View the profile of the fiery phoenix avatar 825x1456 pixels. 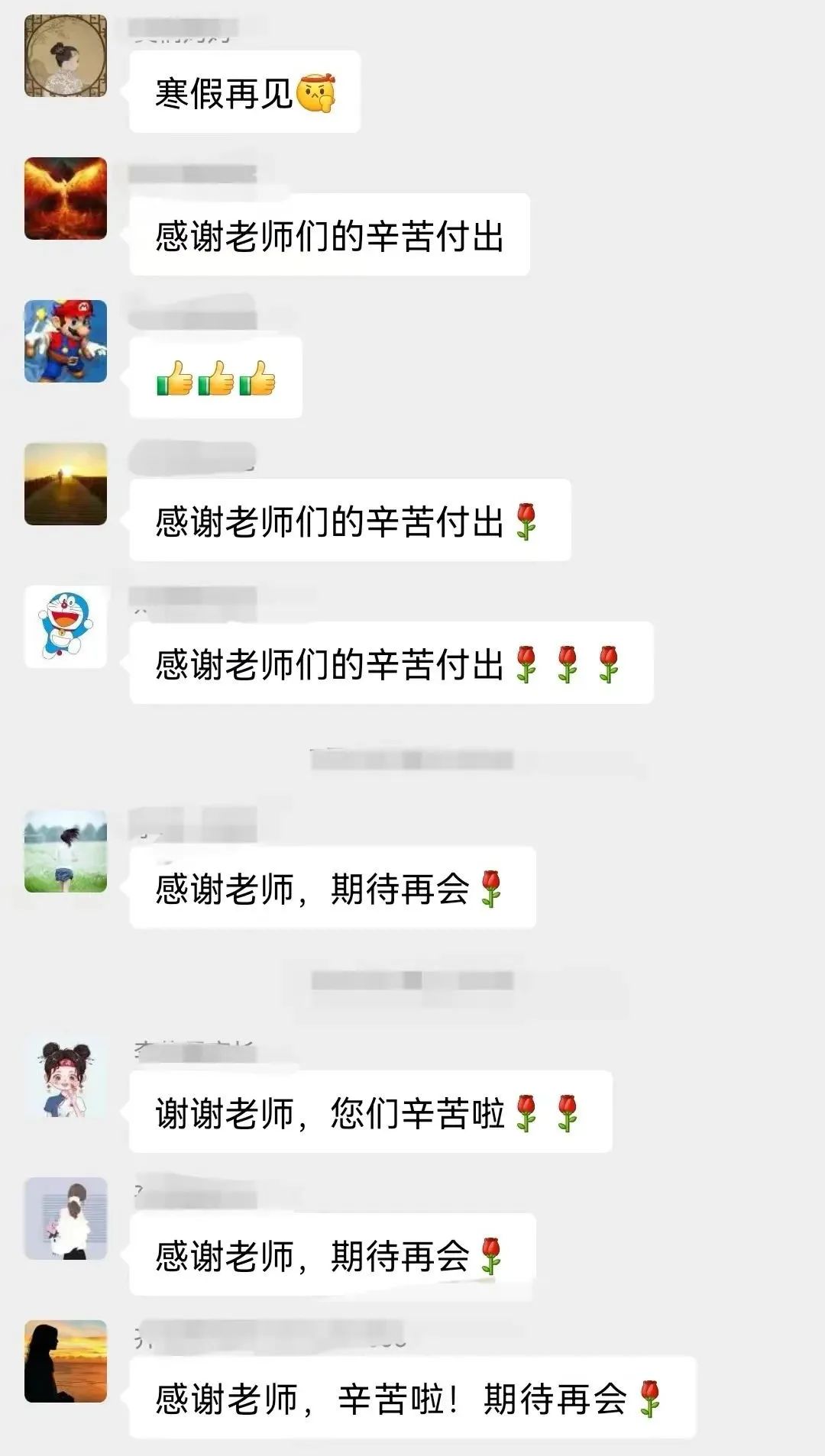66,199
